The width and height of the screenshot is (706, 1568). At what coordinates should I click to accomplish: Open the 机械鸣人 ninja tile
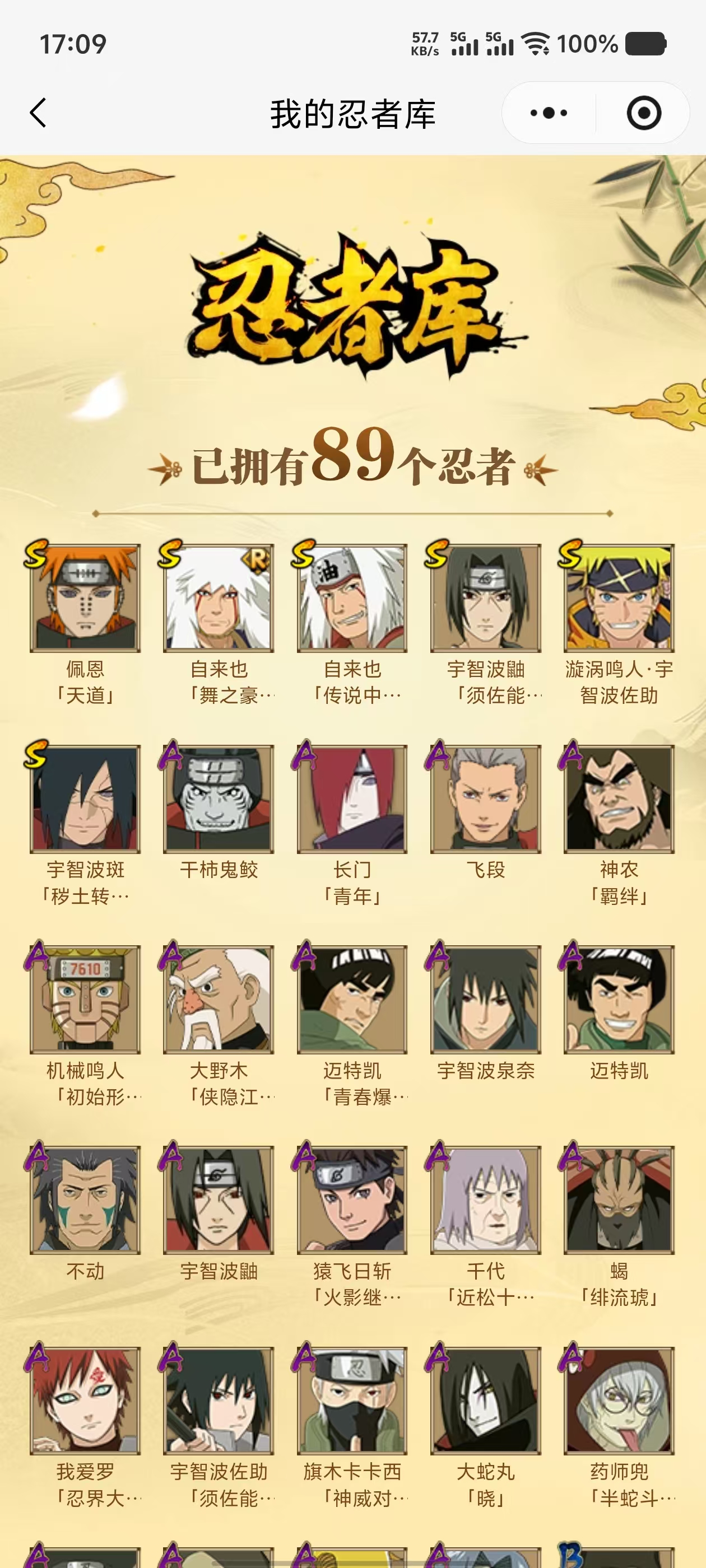85,1000
